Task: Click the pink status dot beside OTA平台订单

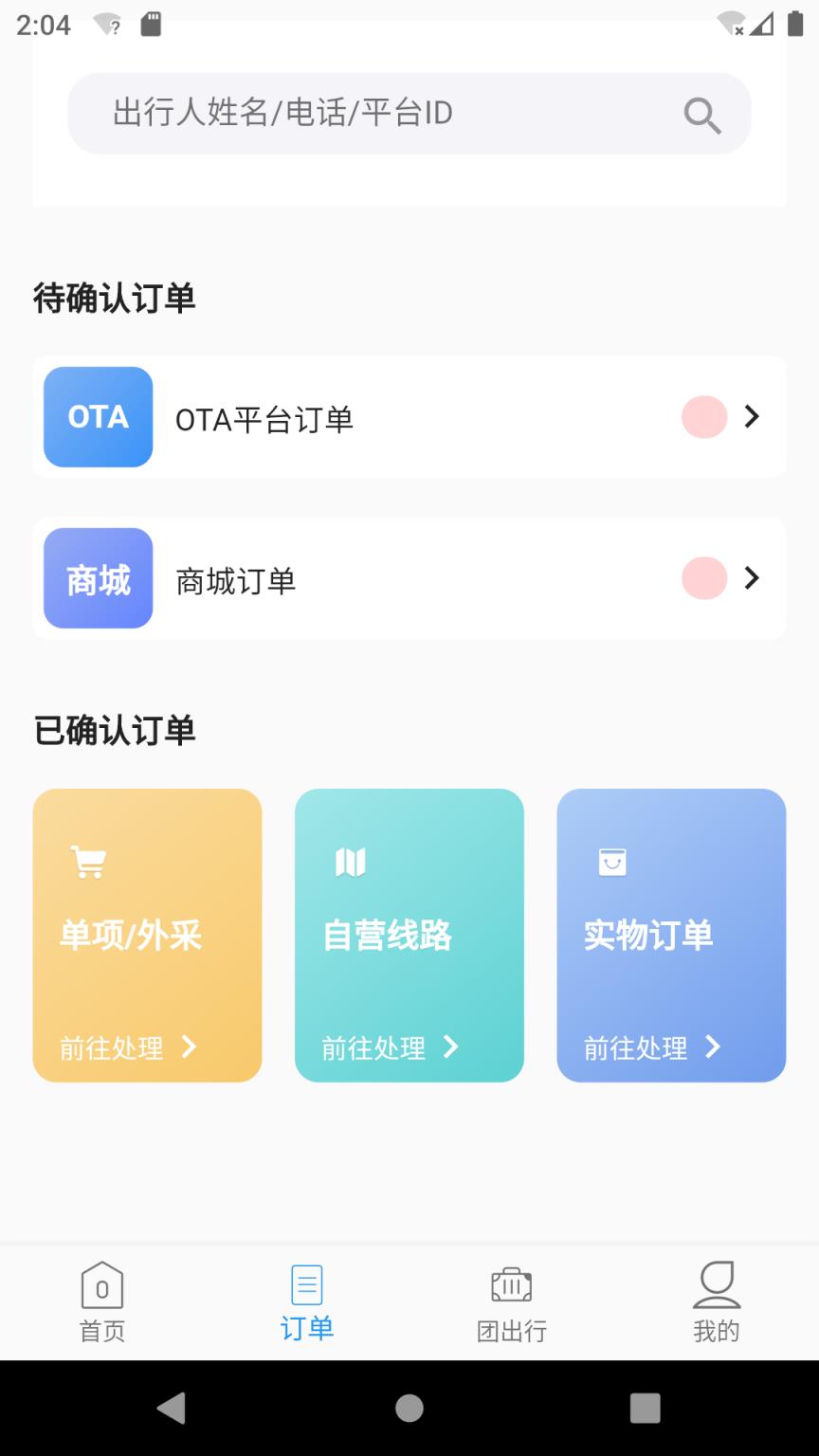Action: (x=702, y=417)
